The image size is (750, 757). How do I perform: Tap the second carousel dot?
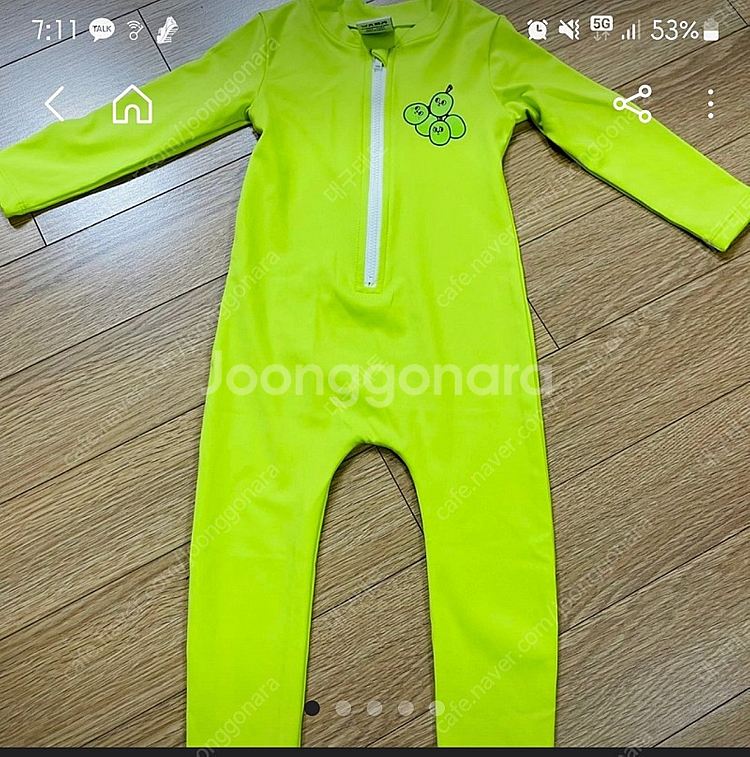(x=344, y=708)
